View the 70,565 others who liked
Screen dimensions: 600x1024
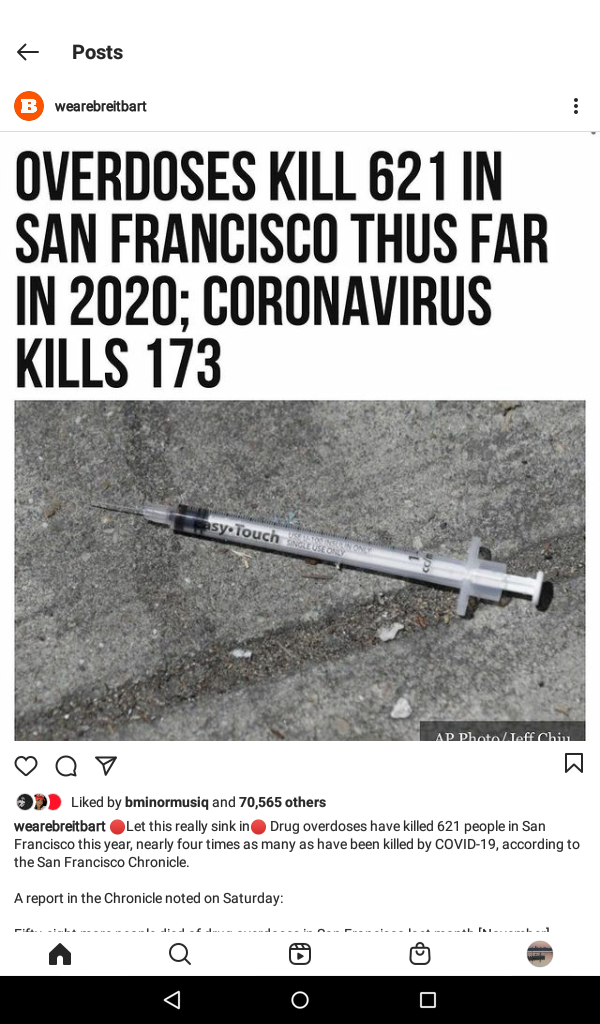click(282, 802)
